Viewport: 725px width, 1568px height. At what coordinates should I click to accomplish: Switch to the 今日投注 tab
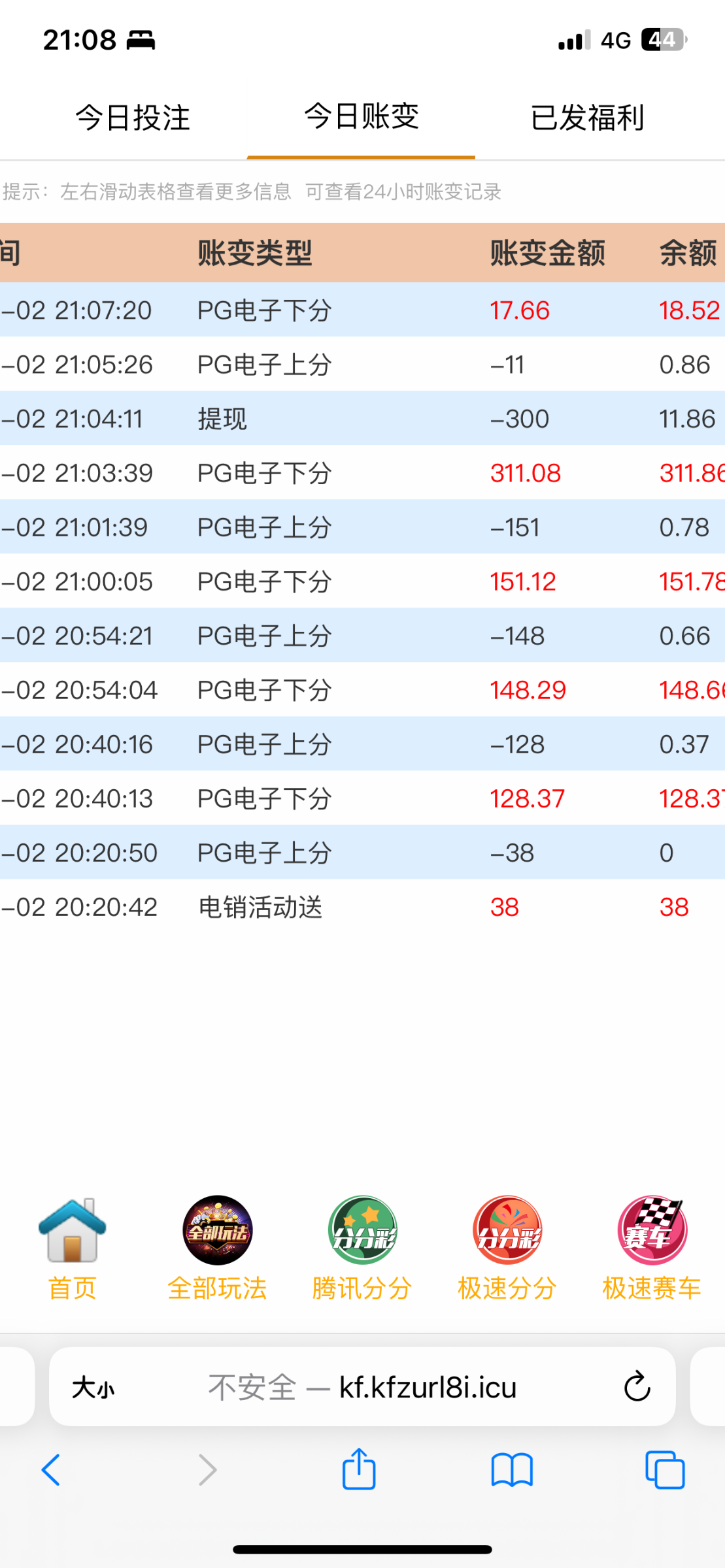click(x=133, y=118)
